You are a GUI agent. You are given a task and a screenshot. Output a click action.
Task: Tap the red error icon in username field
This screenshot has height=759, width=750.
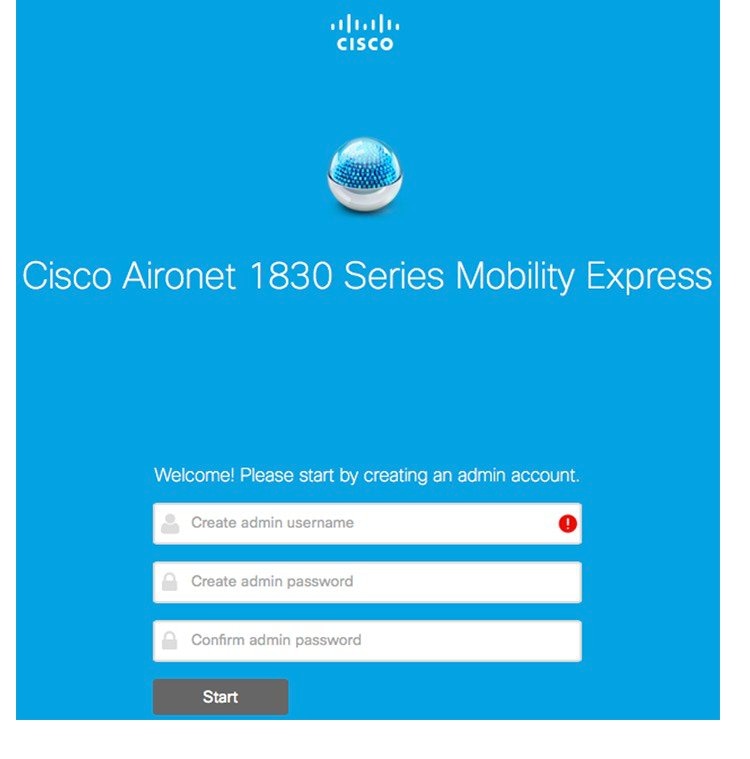coord(568,523)
